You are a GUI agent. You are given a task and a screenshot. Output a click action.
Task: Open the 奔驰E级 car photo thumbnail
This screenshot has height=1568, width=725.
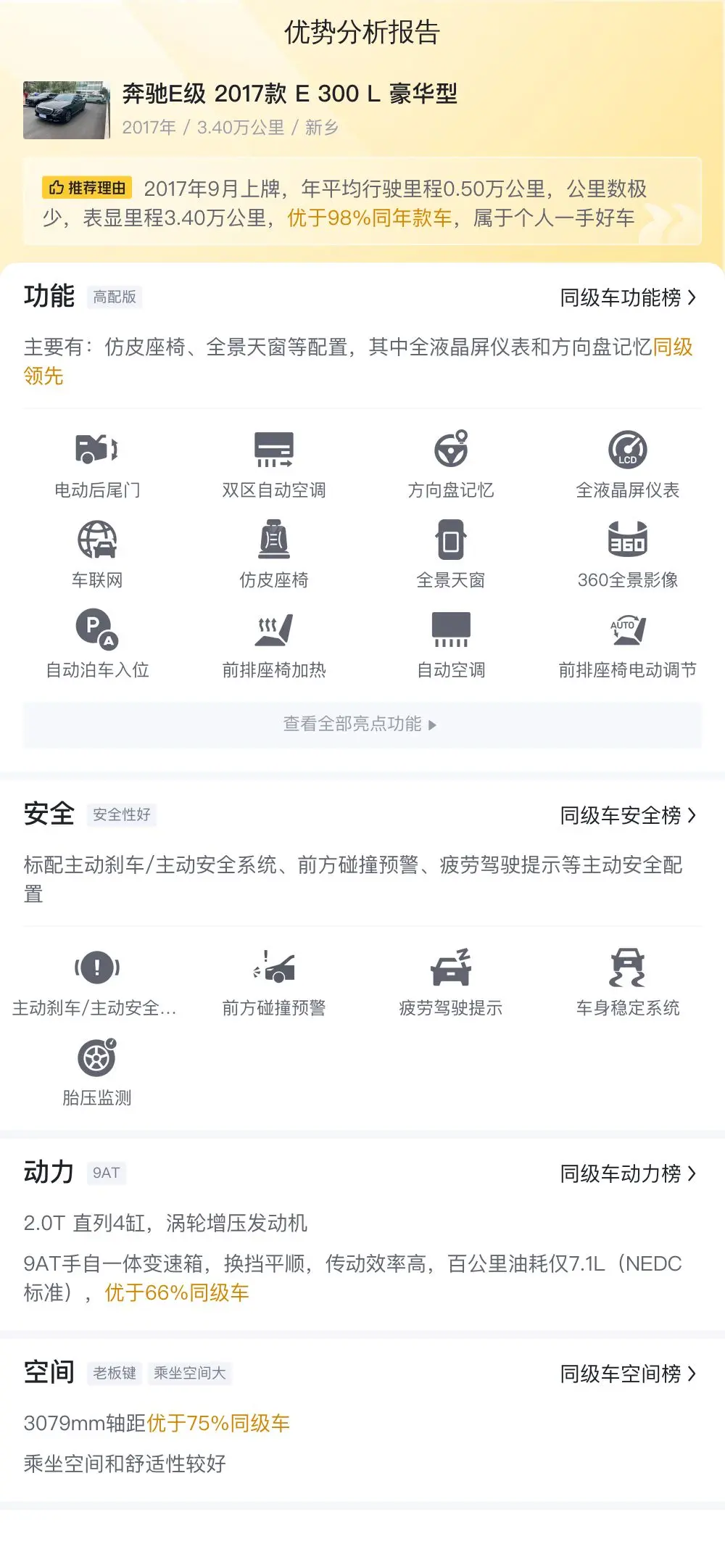[x=67, y=110]
